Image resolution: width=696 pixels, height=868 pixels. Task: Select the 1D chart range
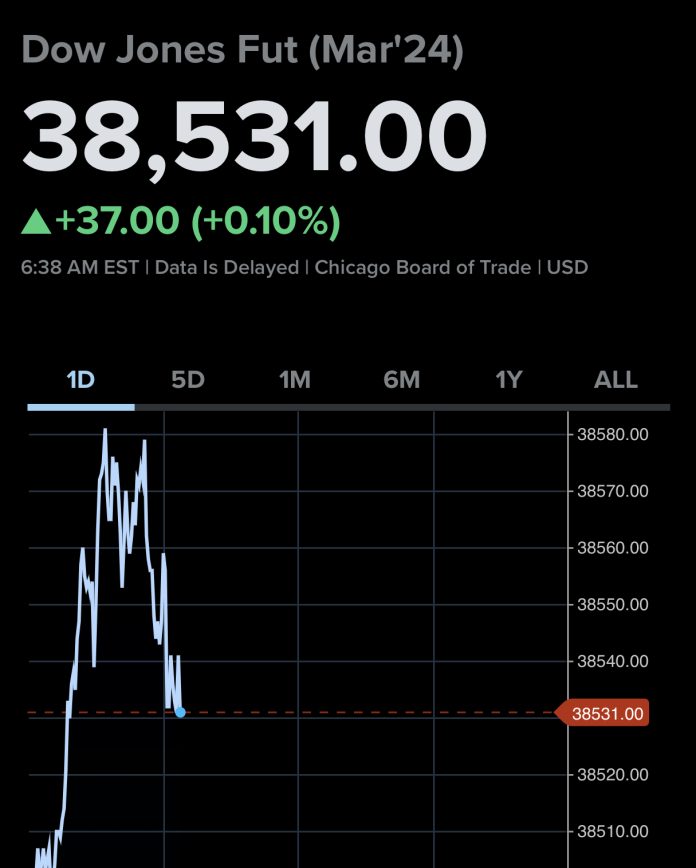click(80, 380)
